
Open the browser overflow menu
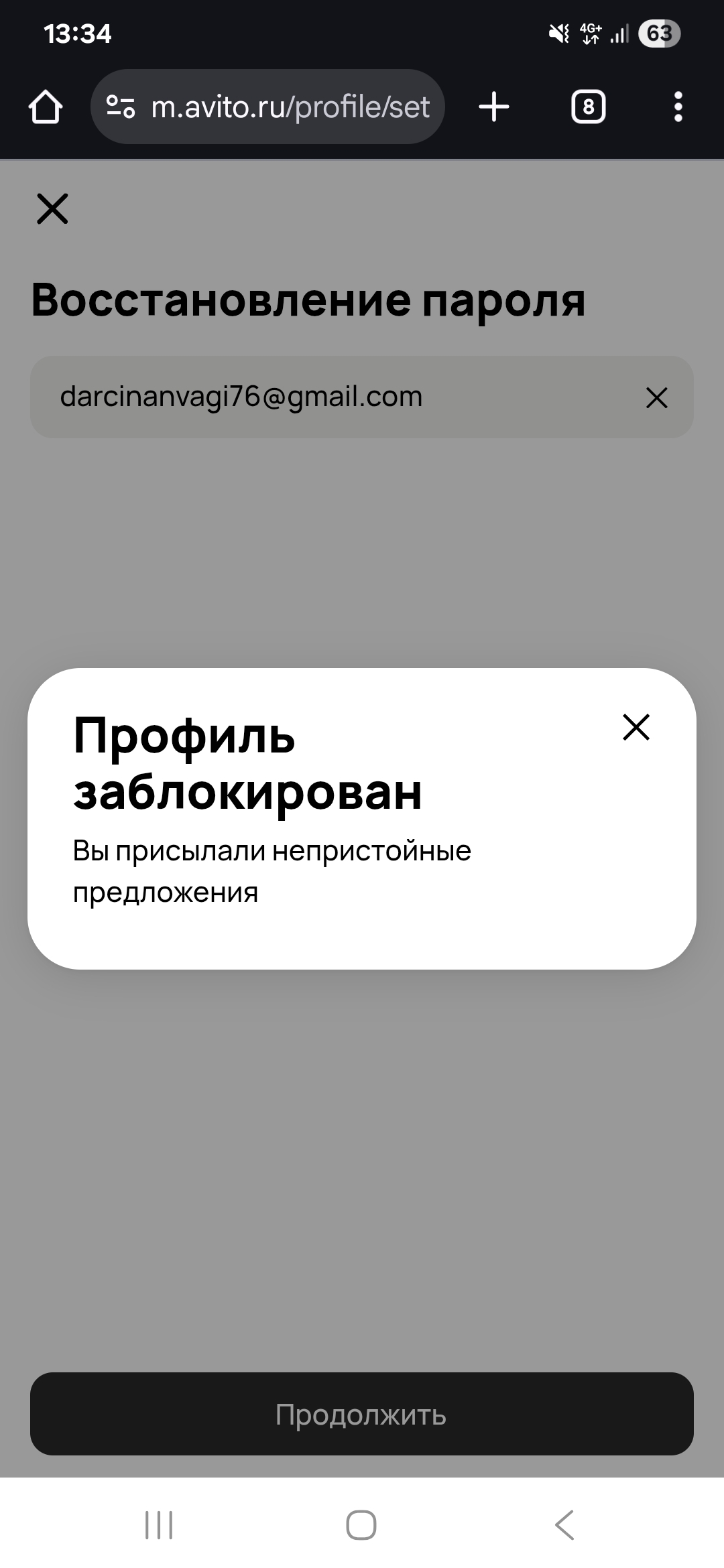(678, 107)
